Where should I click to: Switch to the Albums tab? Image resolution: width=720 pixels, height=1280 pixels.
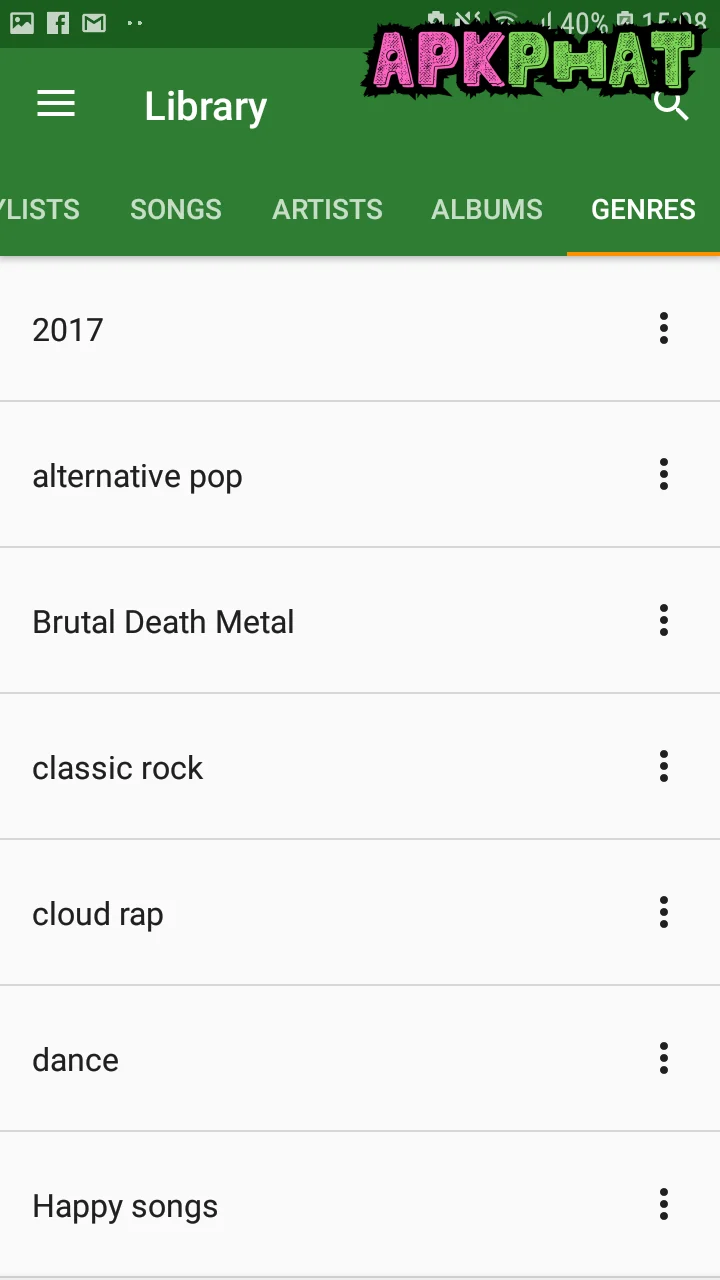[487, 209]
